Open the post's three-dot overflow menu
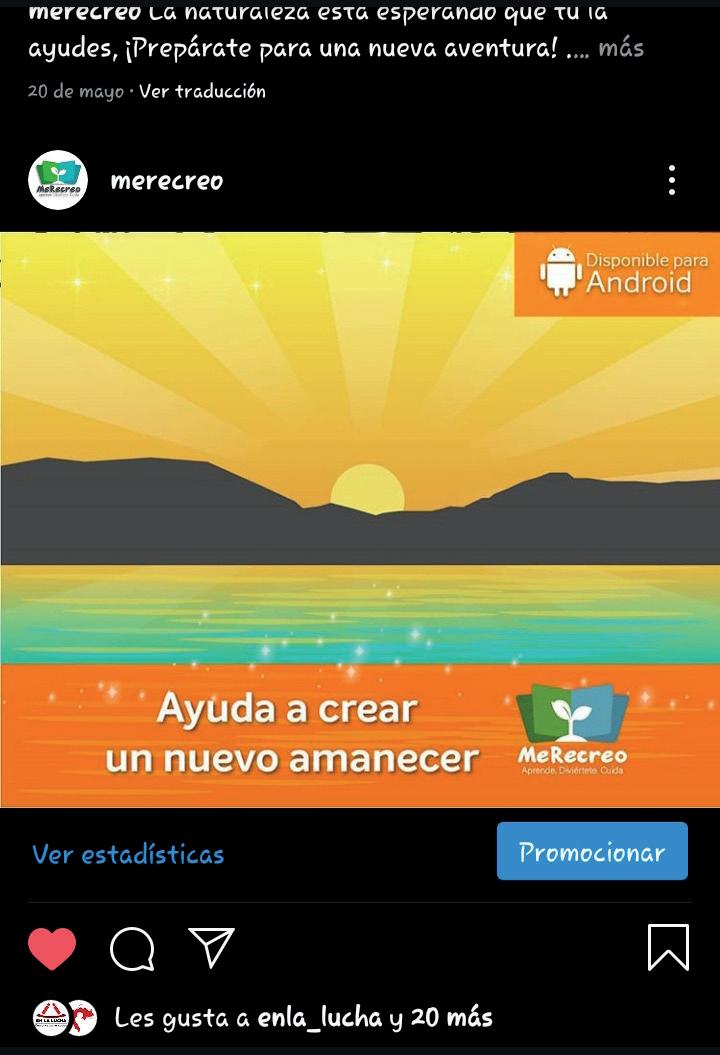Viewport: 720px width, 1055px height. pos(672,180)
